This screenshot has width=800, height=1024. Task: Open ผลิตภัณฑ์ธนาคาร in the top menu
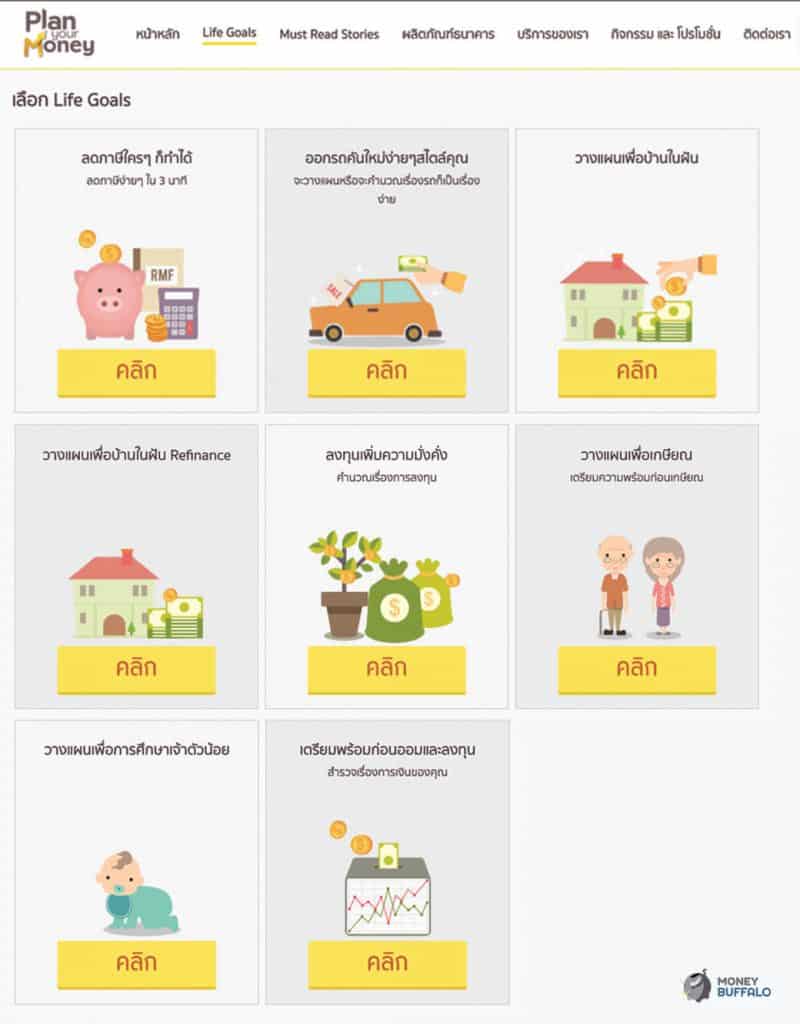[448, 34]
